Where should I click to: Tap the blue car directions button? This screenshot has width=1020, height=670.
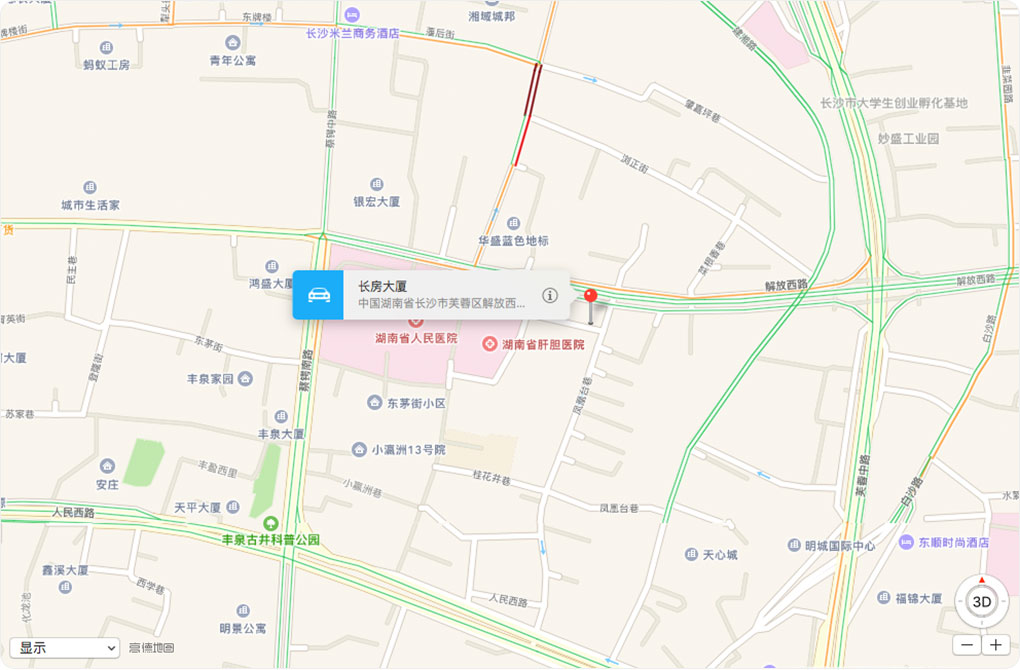(x=318, y=295)
